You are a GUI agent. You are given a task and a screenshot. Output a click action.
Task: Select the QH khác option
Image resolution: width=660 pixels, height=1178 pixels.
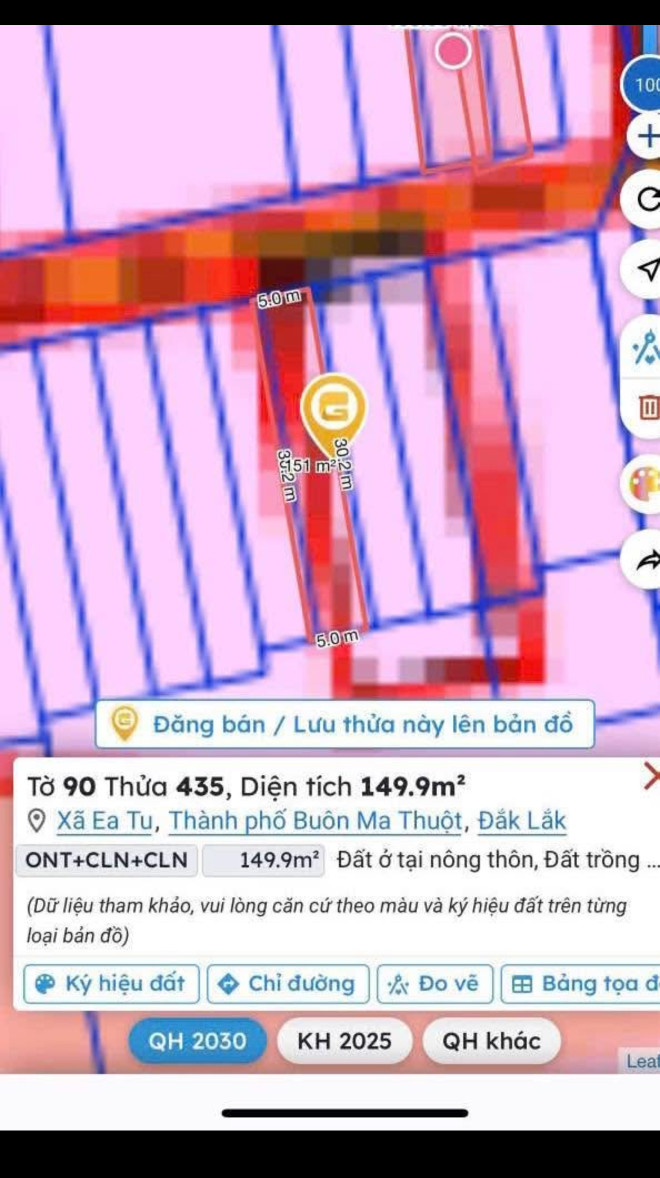pos(491,1041)
